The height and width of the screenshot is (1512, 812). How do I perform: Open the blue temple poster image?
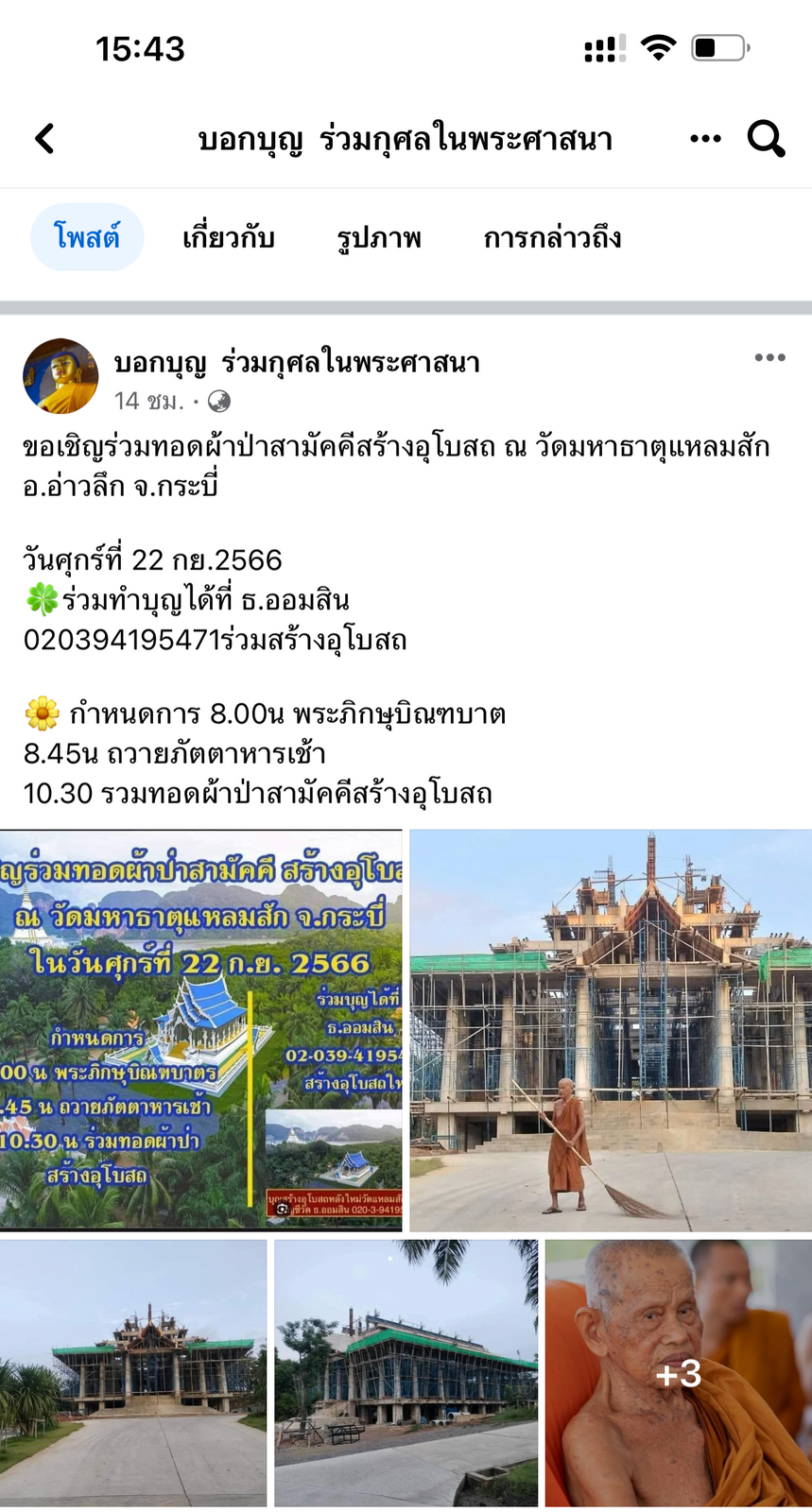(201, 1030)
